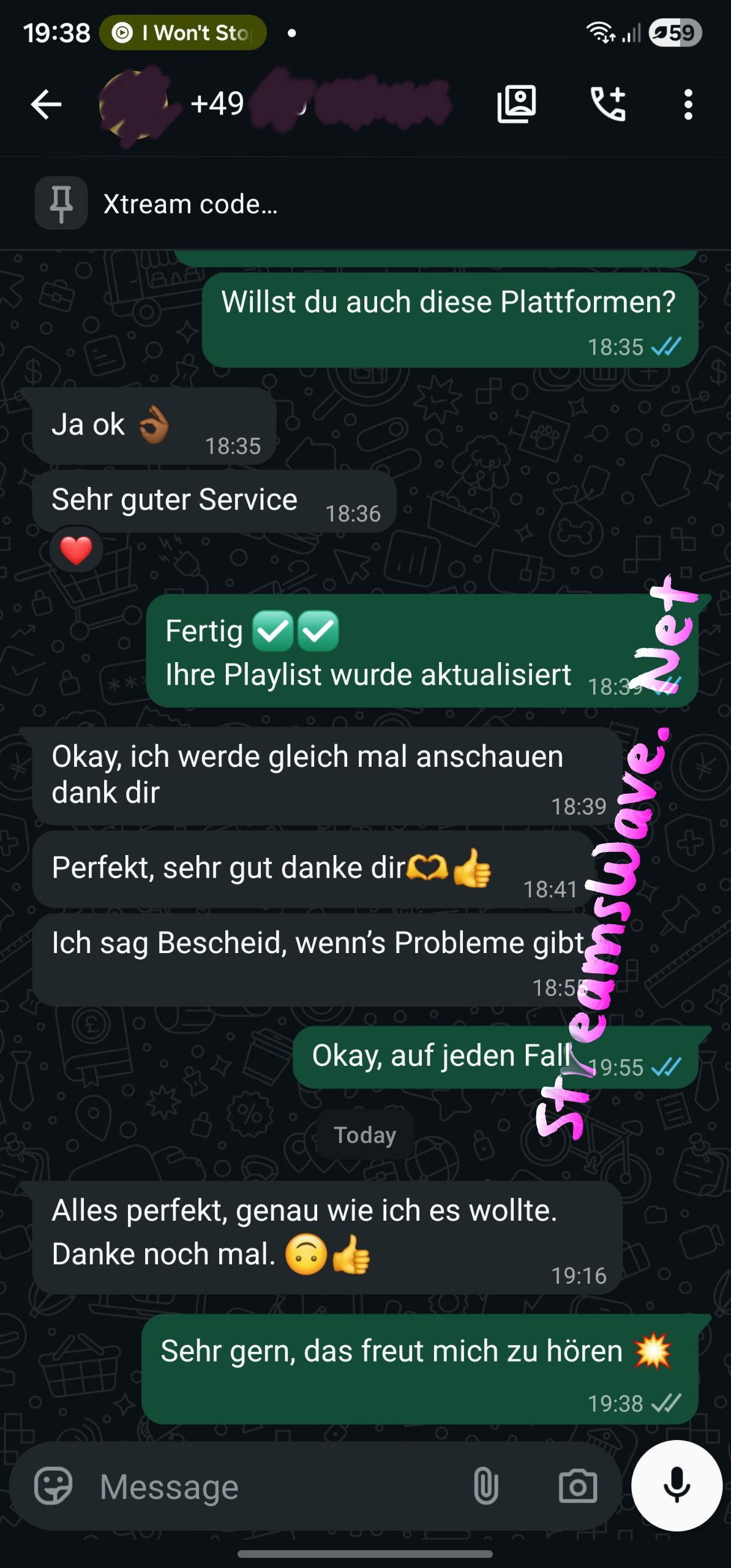731x1568 pixels.
Task: Tap the I Won't Stop status bar item
Action: [182, 34]
